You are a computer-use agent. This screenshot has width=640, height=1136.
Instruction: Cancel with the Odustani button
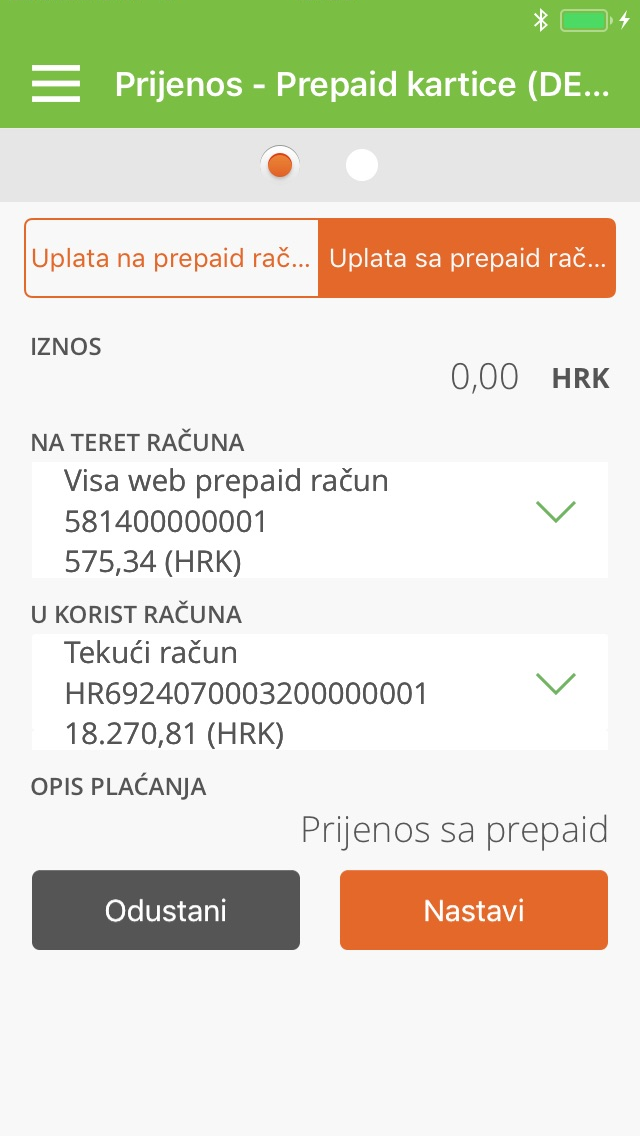coord(166,910)
